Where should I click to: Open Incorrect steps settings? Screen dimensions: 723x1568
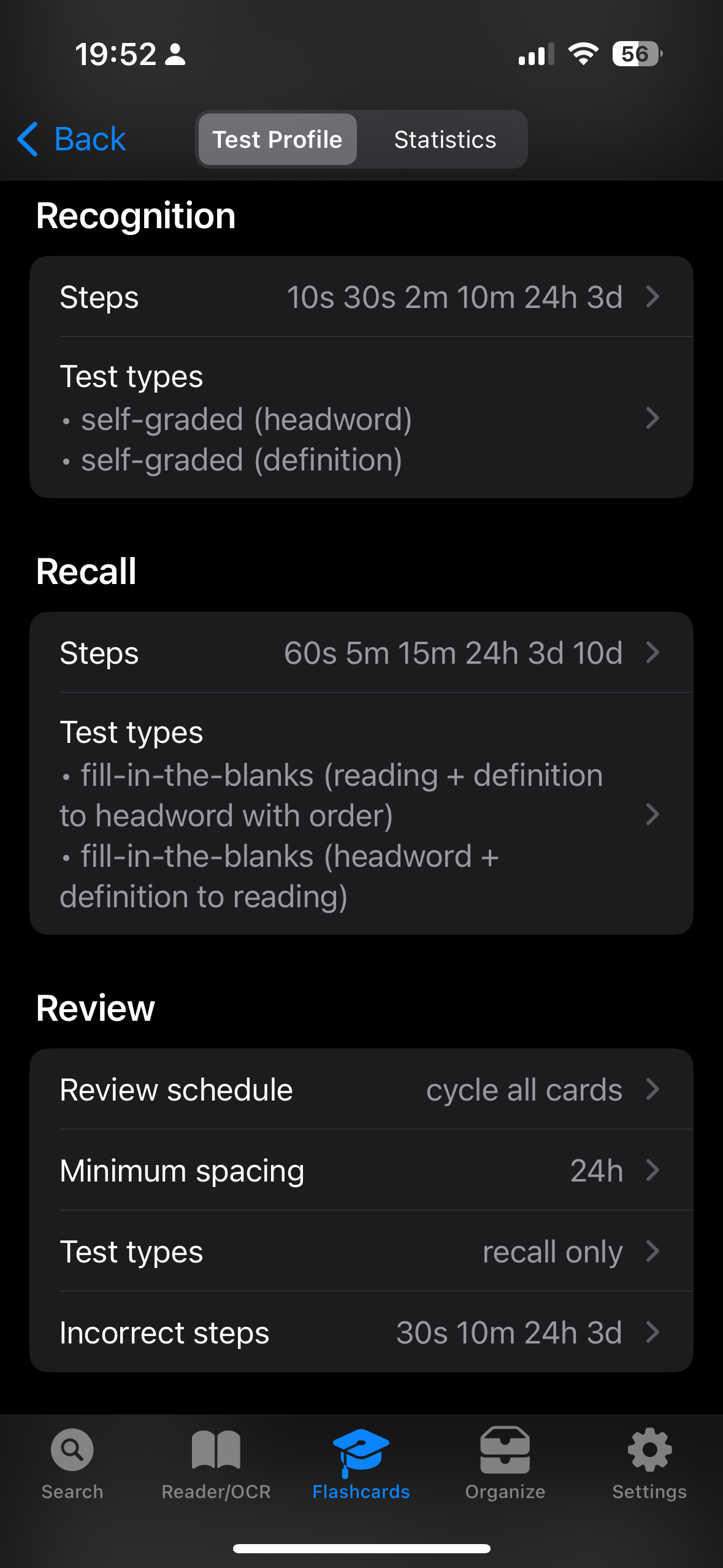361,1332
